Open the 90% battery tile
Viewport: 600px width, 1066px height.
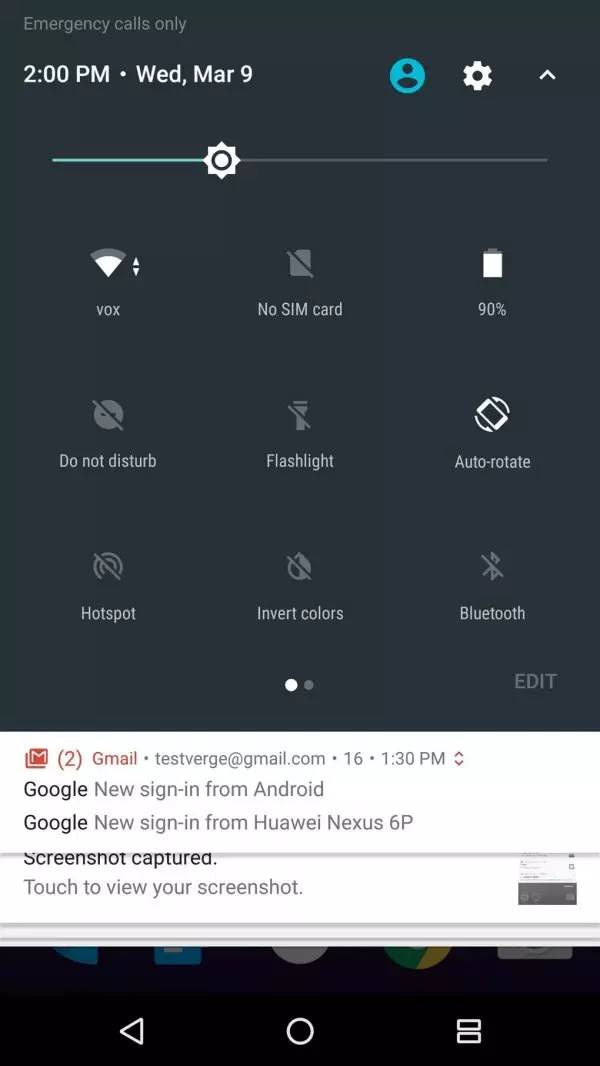(x=492, y=282)
